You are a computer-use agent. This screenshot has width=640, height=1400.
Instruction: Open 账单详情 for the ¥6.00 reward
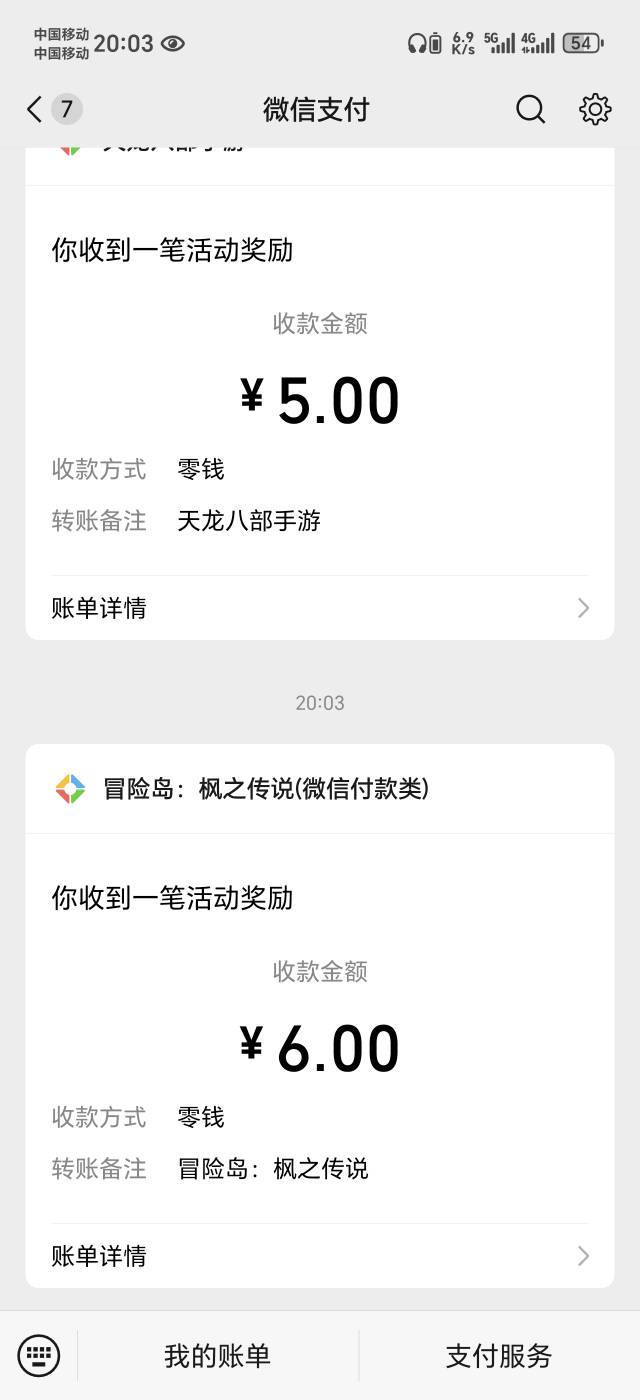(320, 1256)
